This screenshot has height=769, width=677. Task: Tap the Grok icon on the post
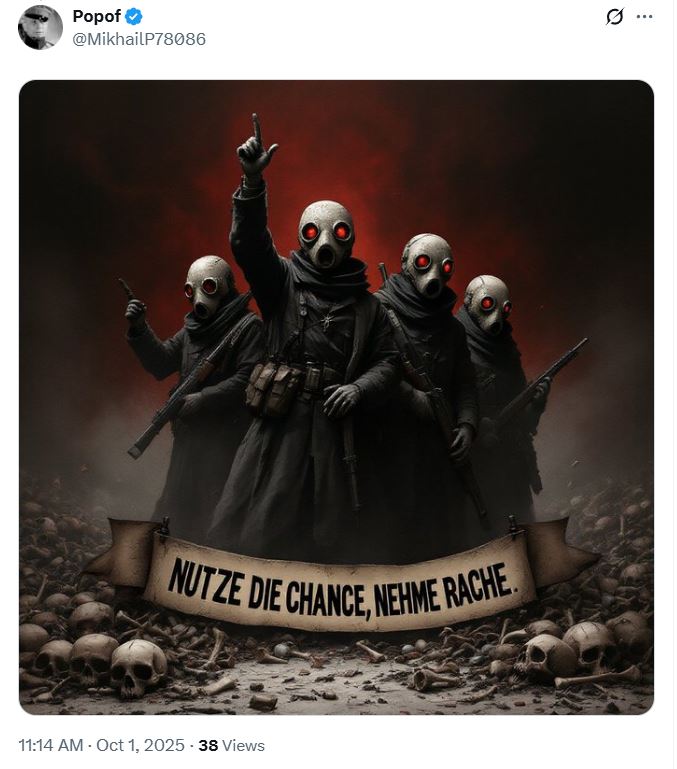tap(615, 17)
